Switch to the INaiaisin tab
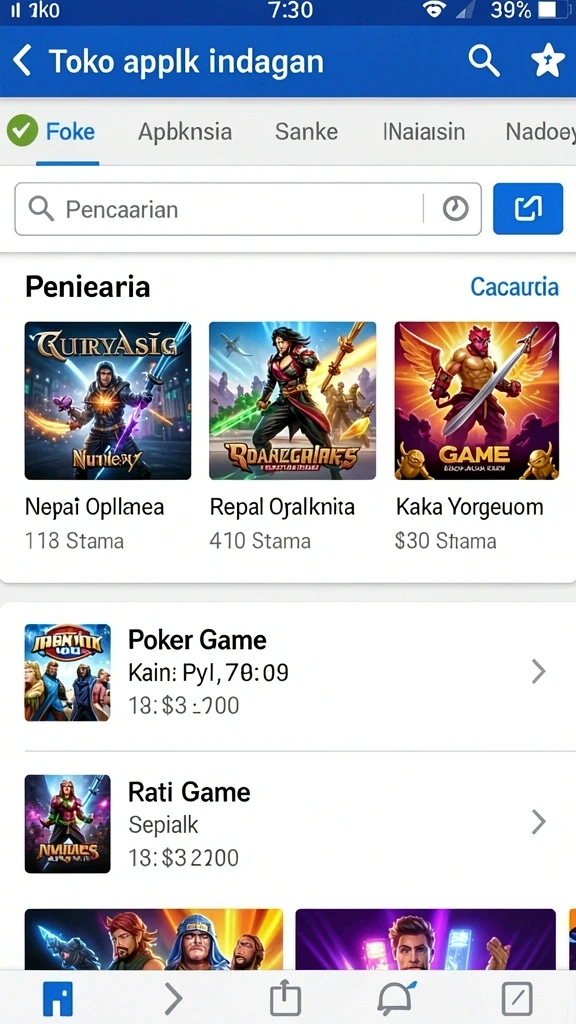Image resolution: width=576 pixels, height=1024 pixels. (x=424, y=132)
